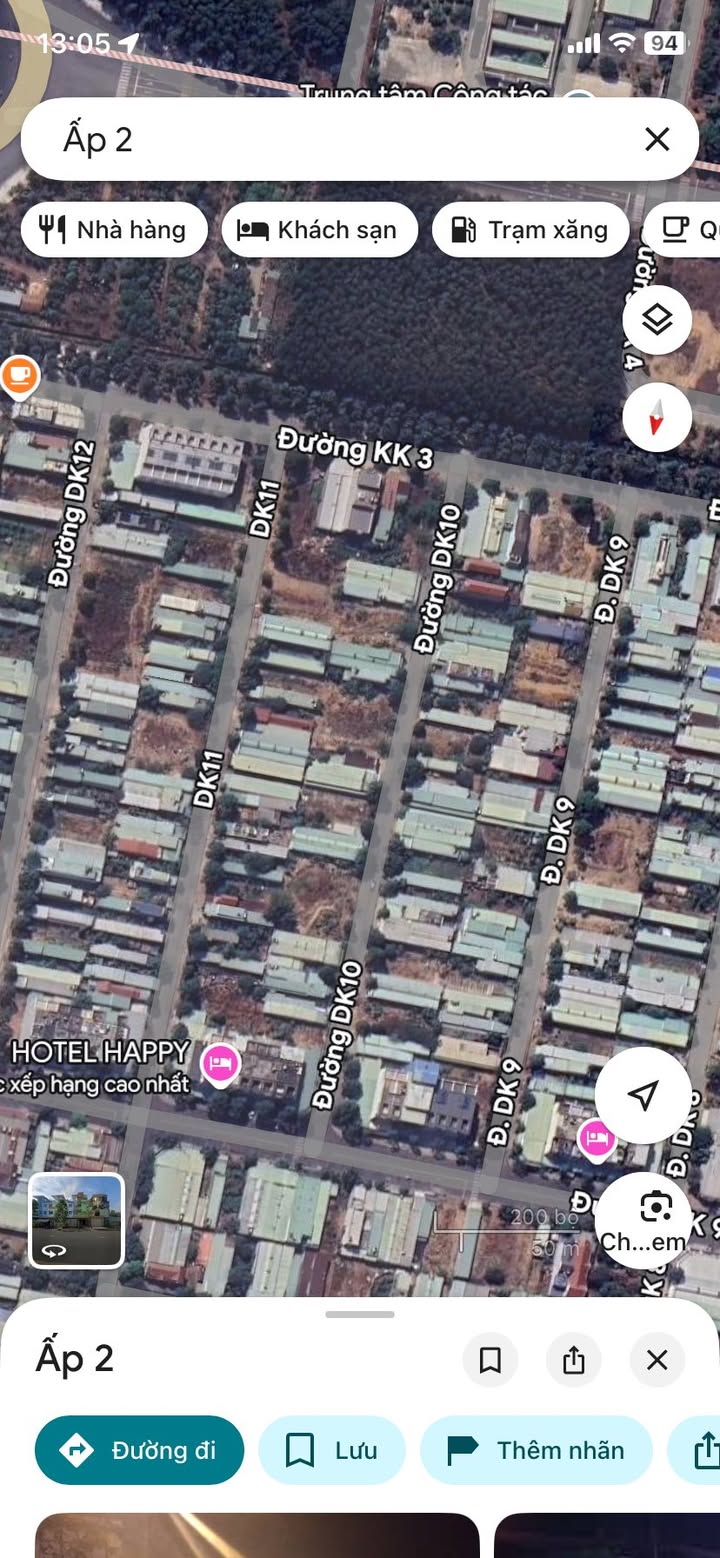The height and width of the screenshot is (1558, 720).
Task: Close the Ấp 2 info panel
Action: click(x=657, y=1360)
